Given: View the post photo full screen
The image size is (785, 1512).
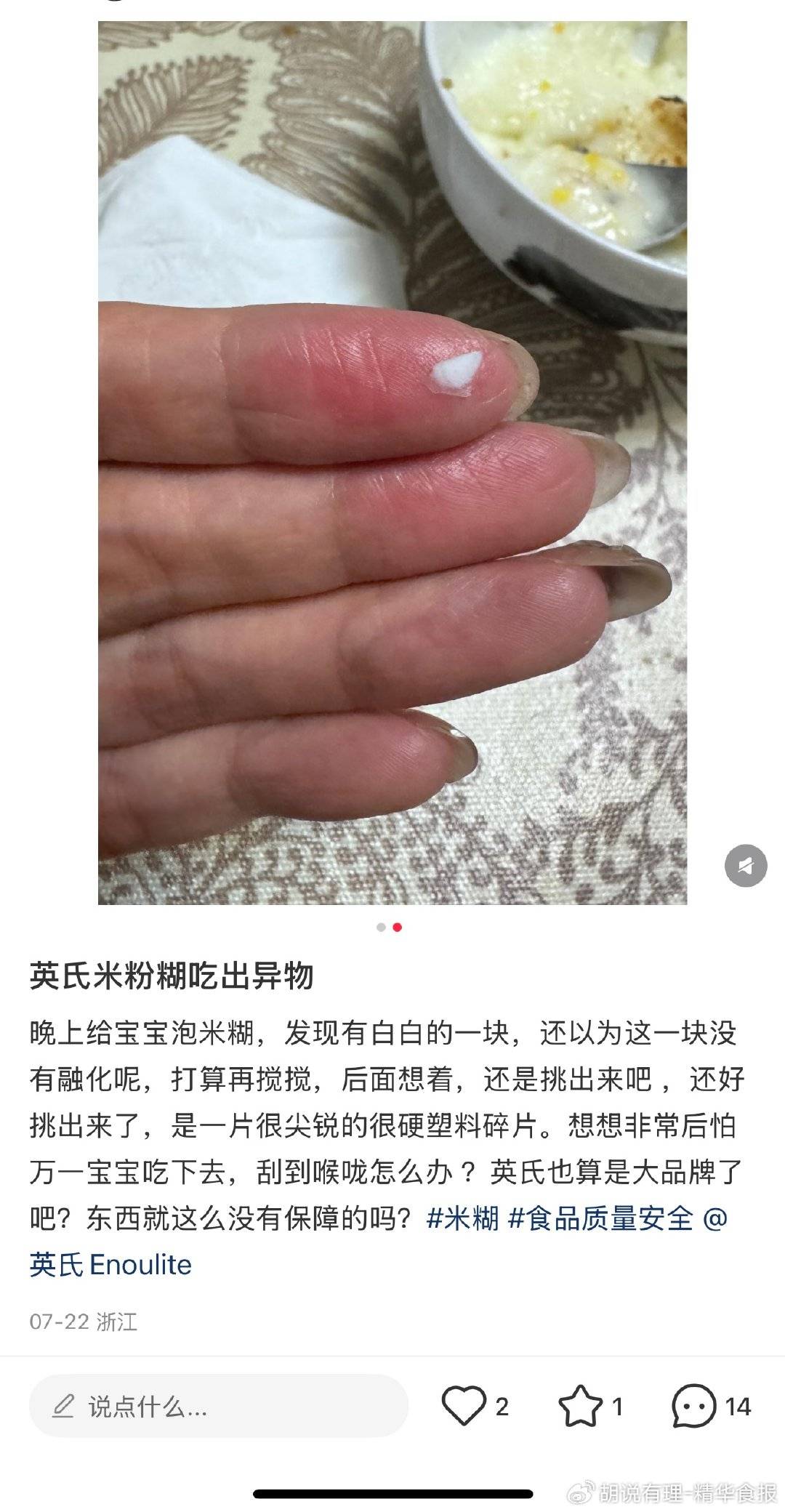Looking at the screenshot, I should 392,465.
